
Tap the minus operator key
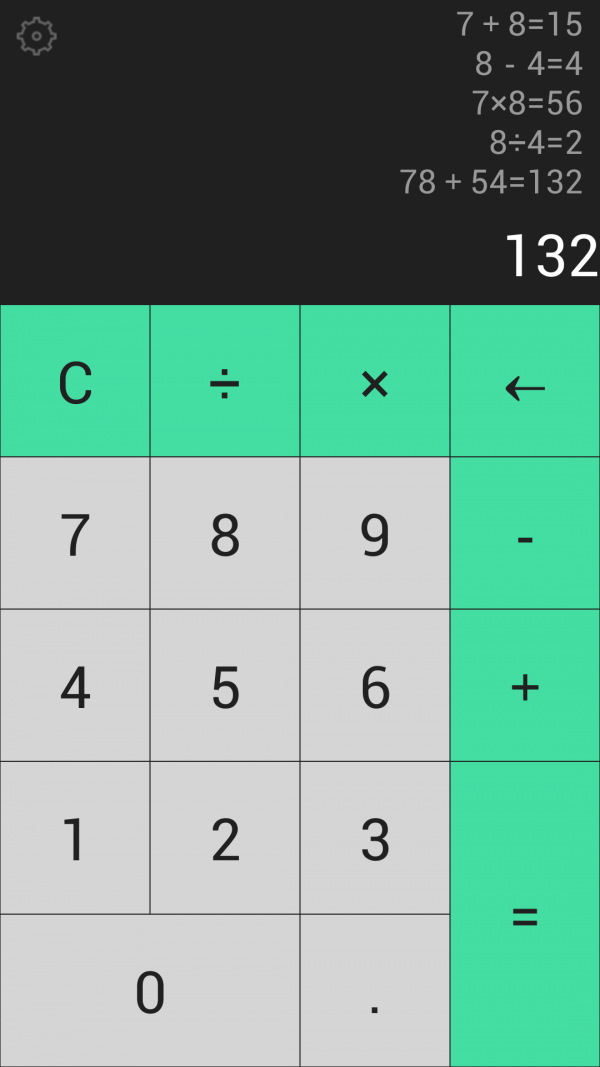pos(525,533)
